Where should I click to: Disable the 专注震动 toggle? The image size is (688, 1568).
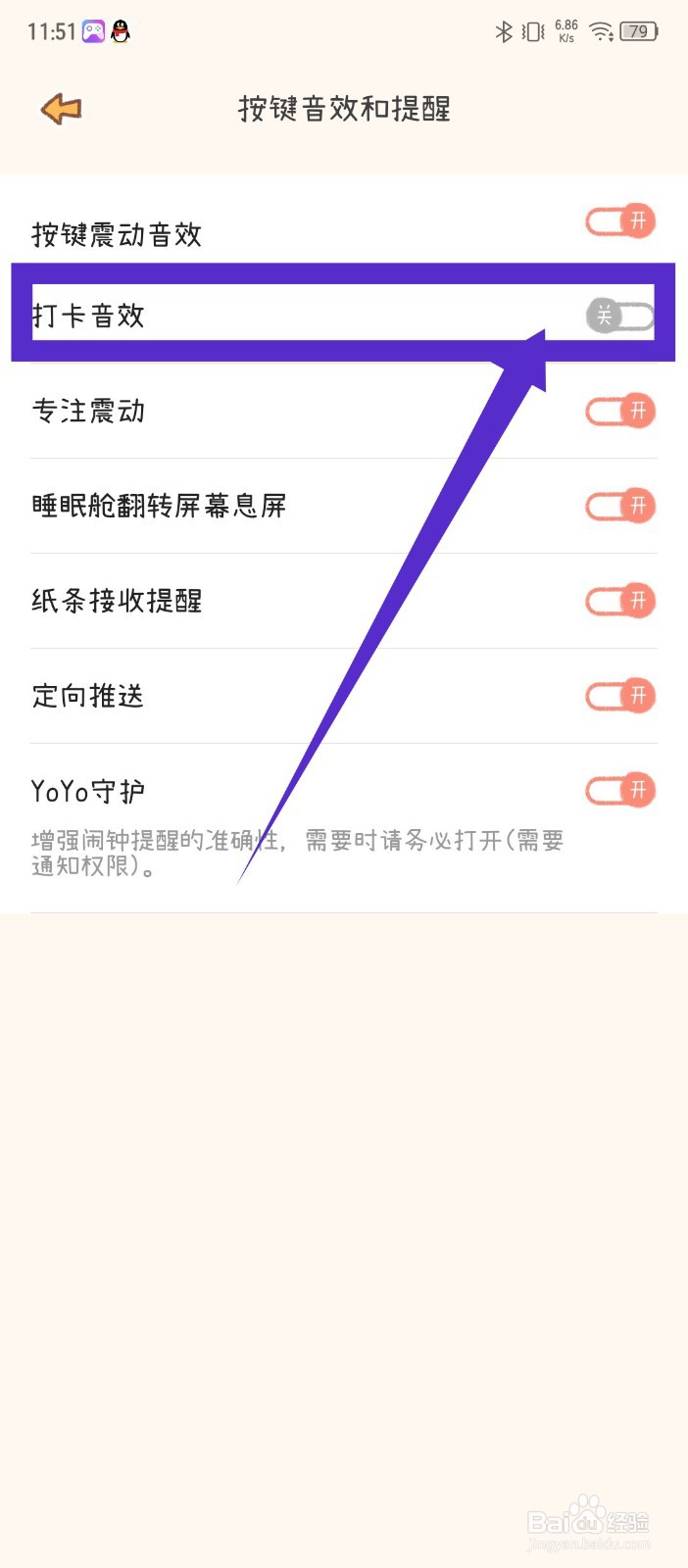click(620, 411)
